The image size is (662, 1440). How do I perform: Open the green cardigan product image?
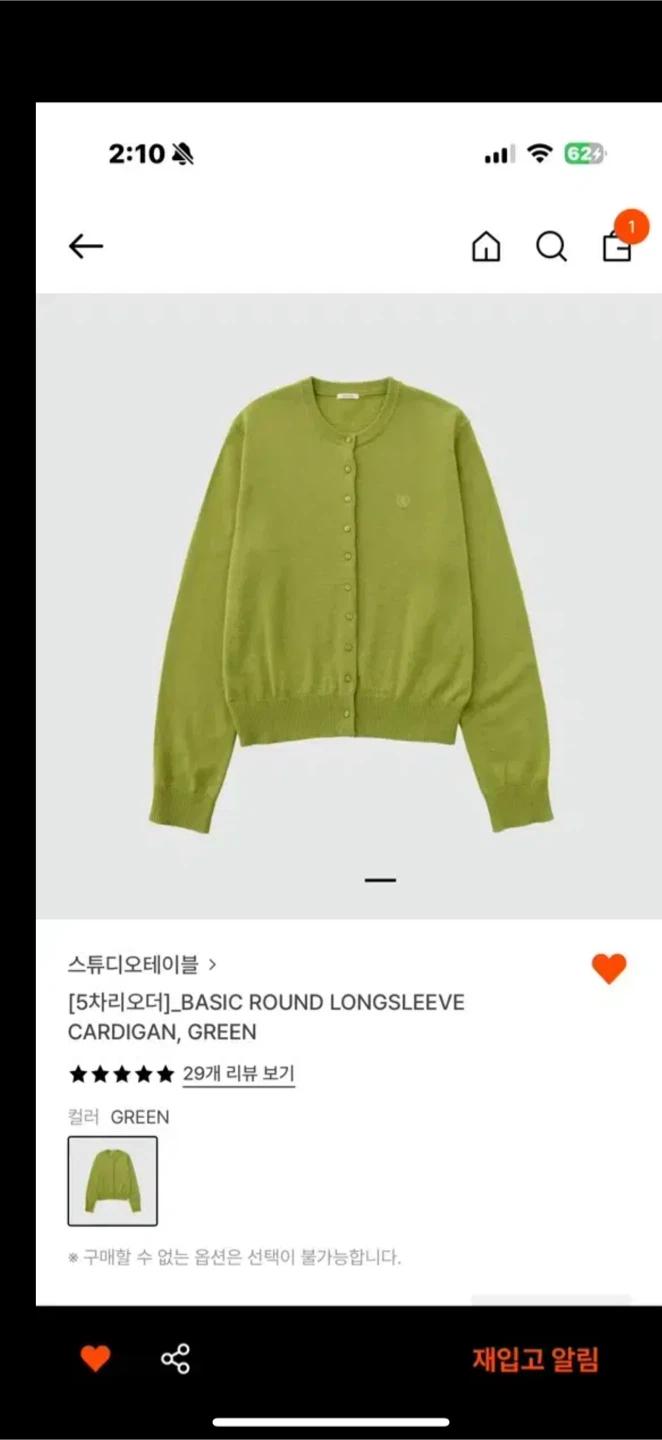point(349,606)
